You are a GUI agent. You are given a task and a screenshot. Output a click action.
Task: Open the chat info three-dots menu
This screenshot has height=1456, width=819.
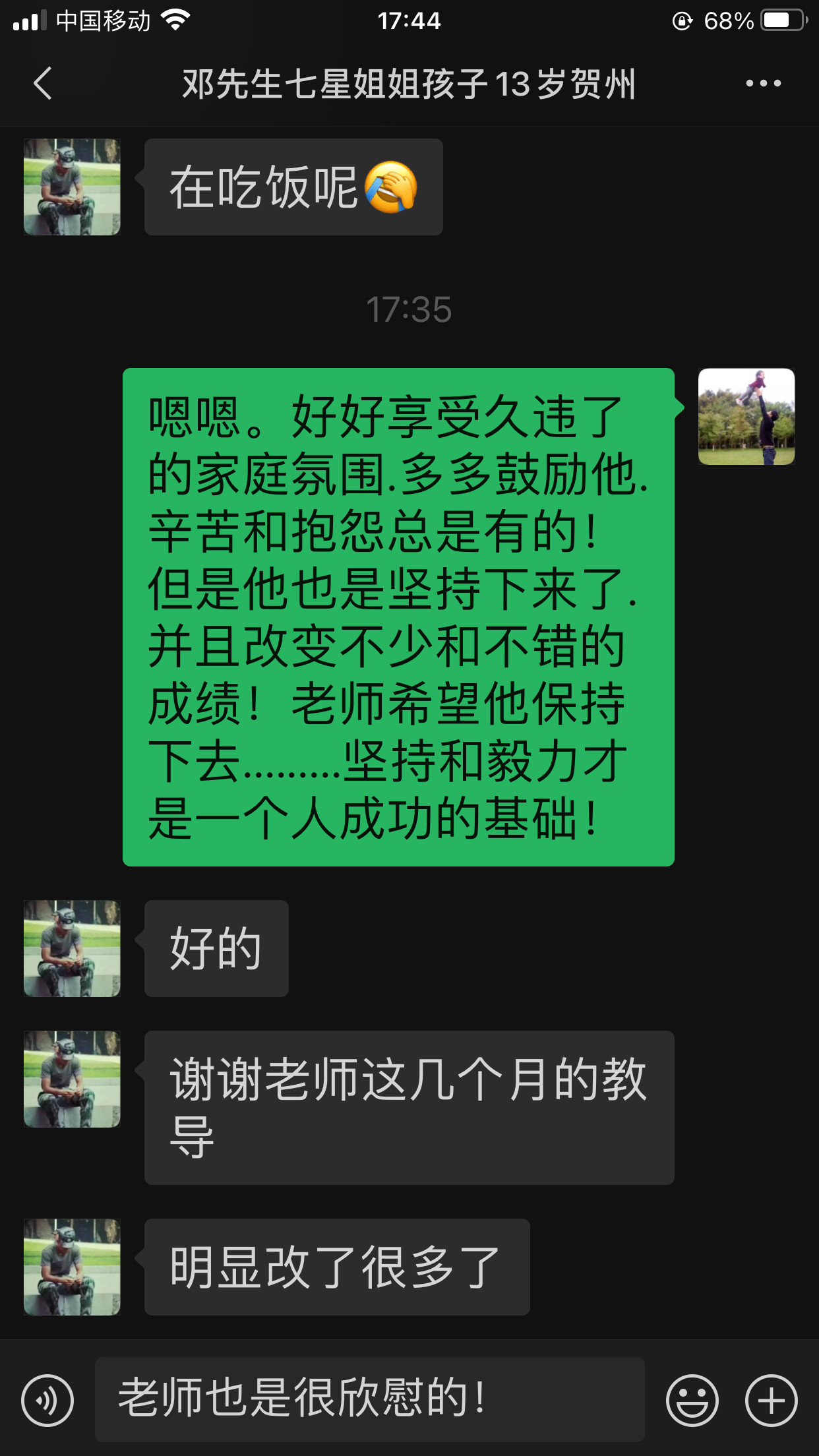(763, 84)
